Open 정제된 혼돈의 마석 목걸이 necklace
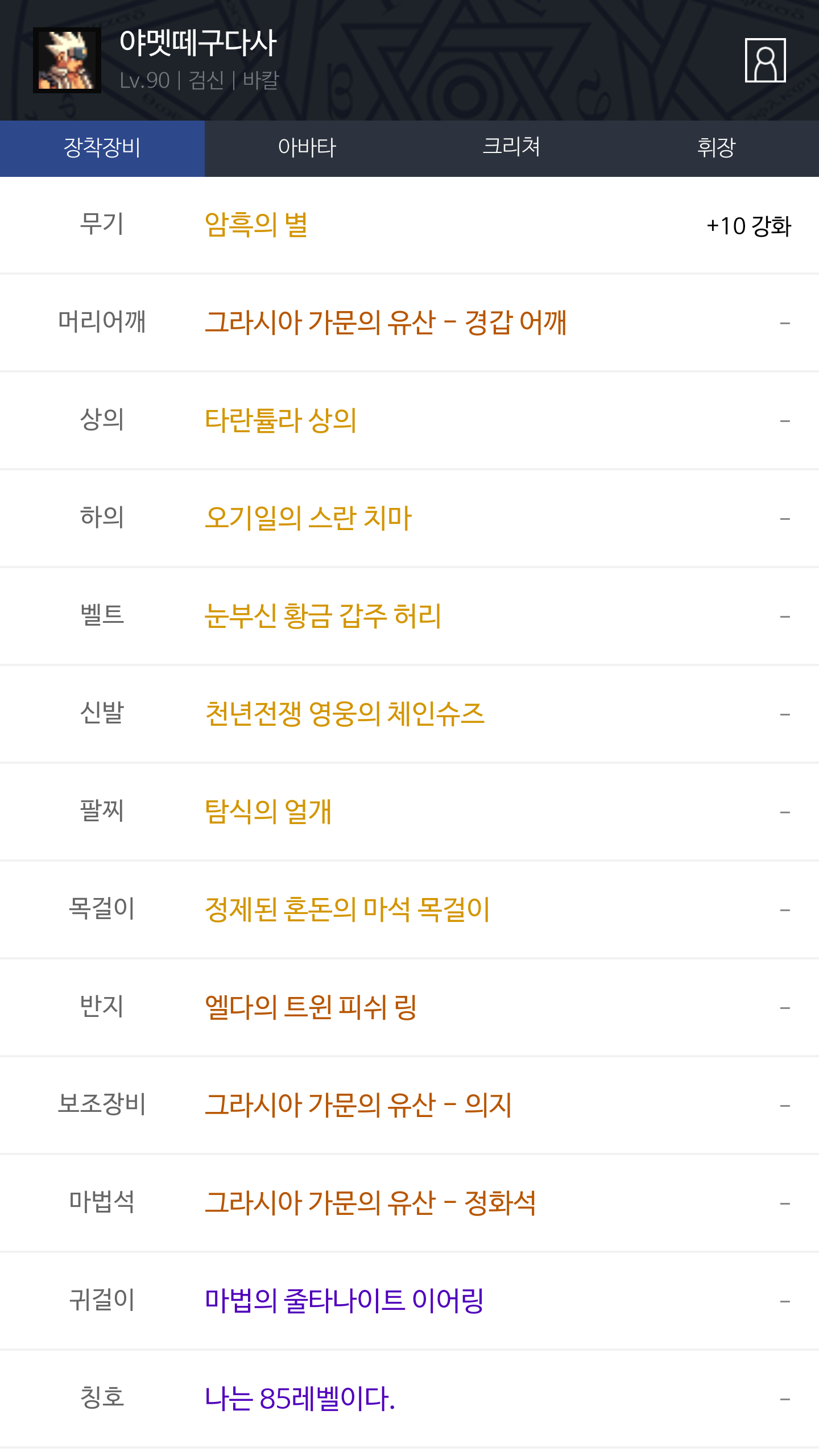819x1456 pixels. pos(347,909)
